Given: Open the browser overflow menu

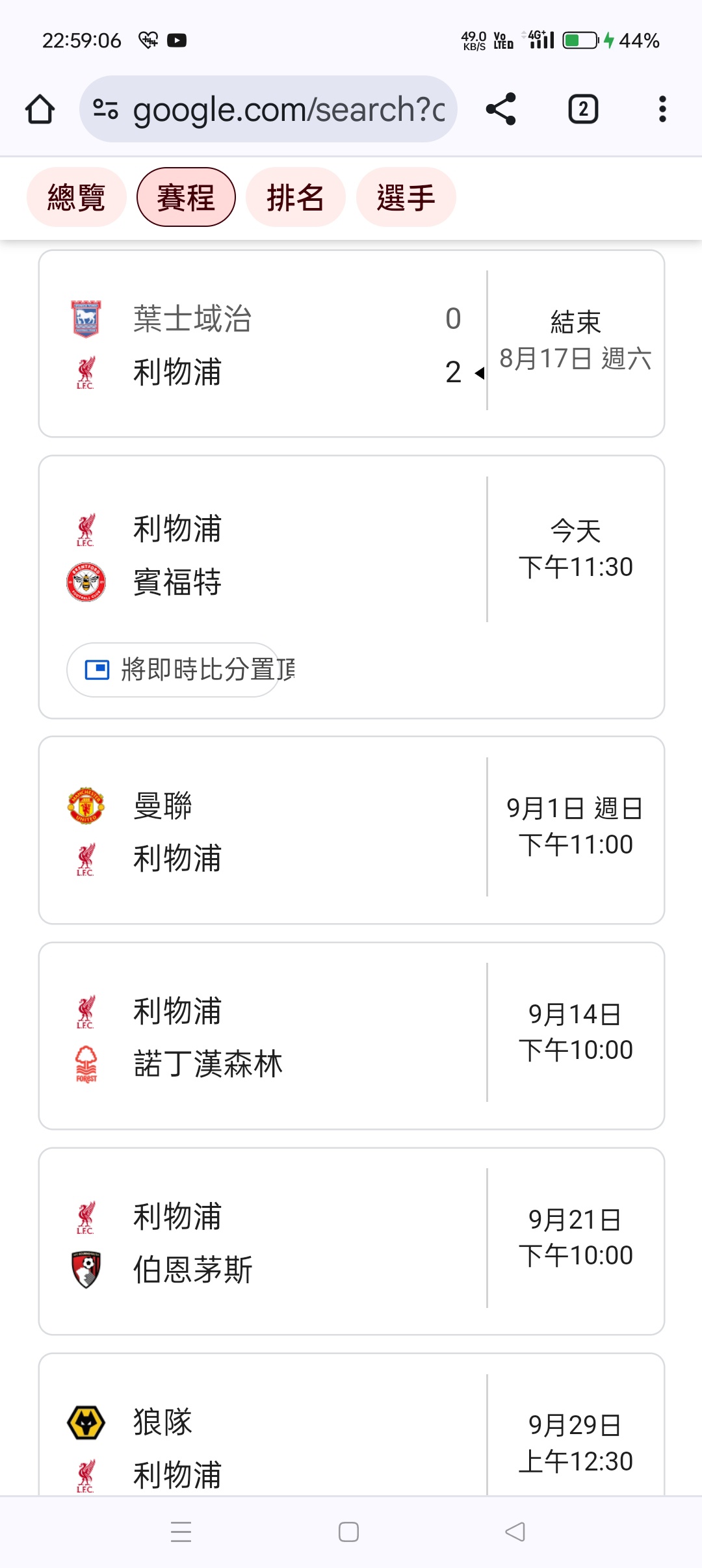Looking at the screenshot, I should point(662,109).
